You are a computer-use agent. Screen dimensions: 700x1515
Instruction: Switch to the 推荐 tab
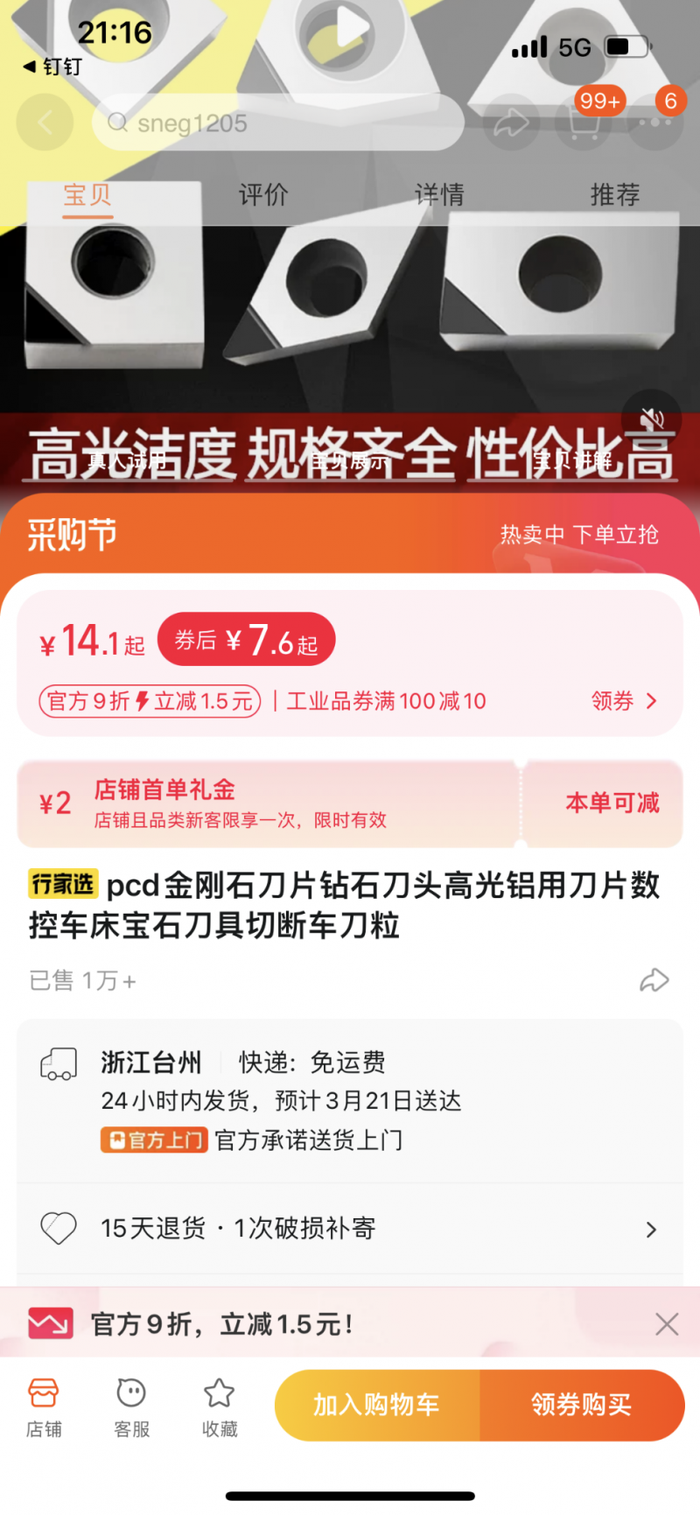coord(614,195)
